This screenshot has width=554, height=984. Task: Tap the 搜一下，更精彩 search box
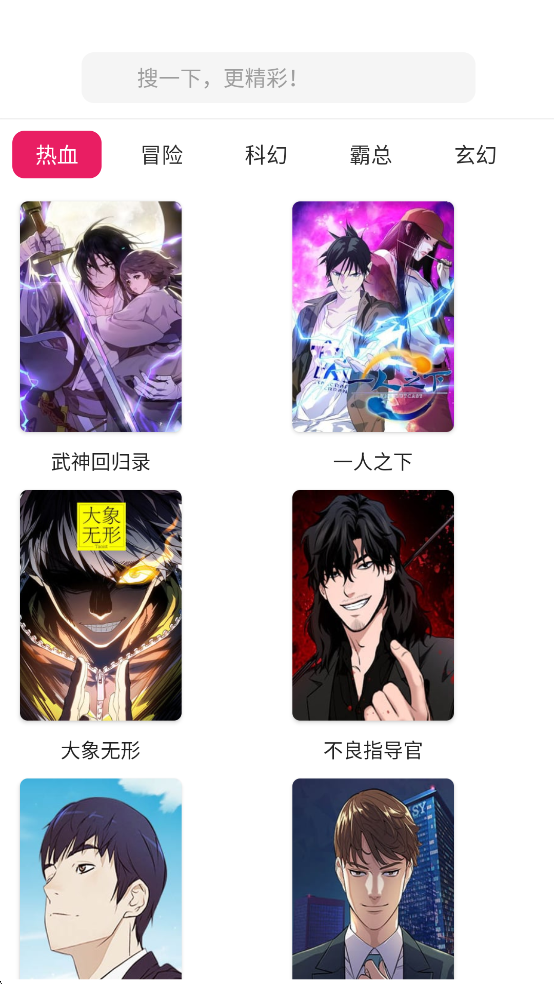(278, 78)
